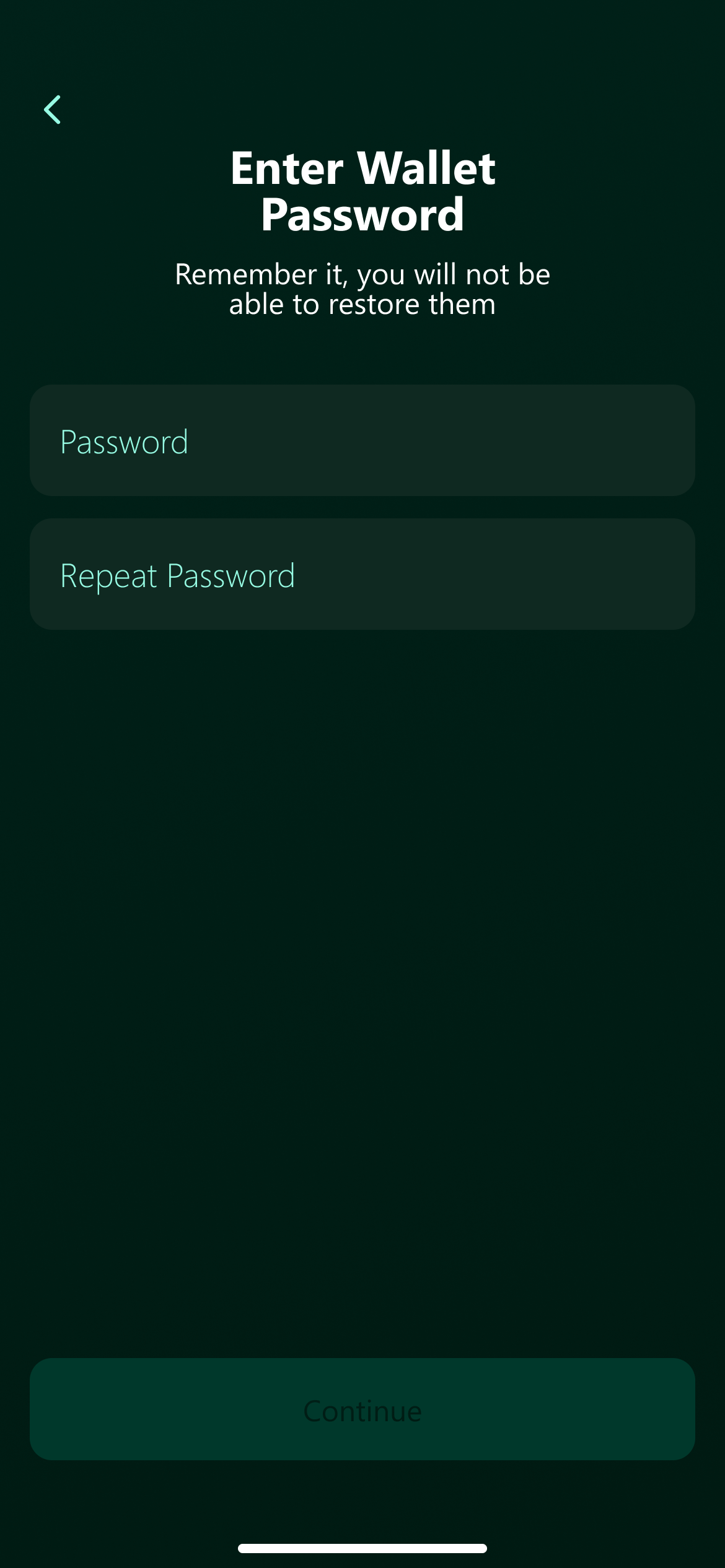
Task: Select the Repeat Password field
Action: tap(362, 574)
